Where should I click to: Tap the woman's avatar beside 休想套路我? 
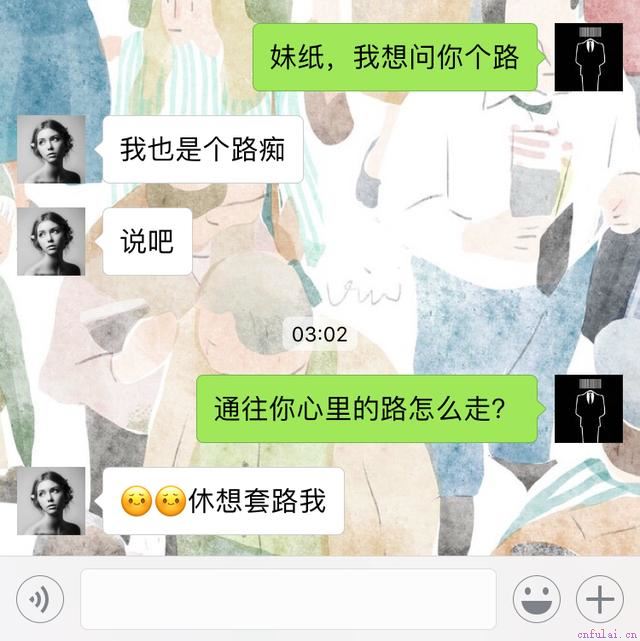click(51, 501)
